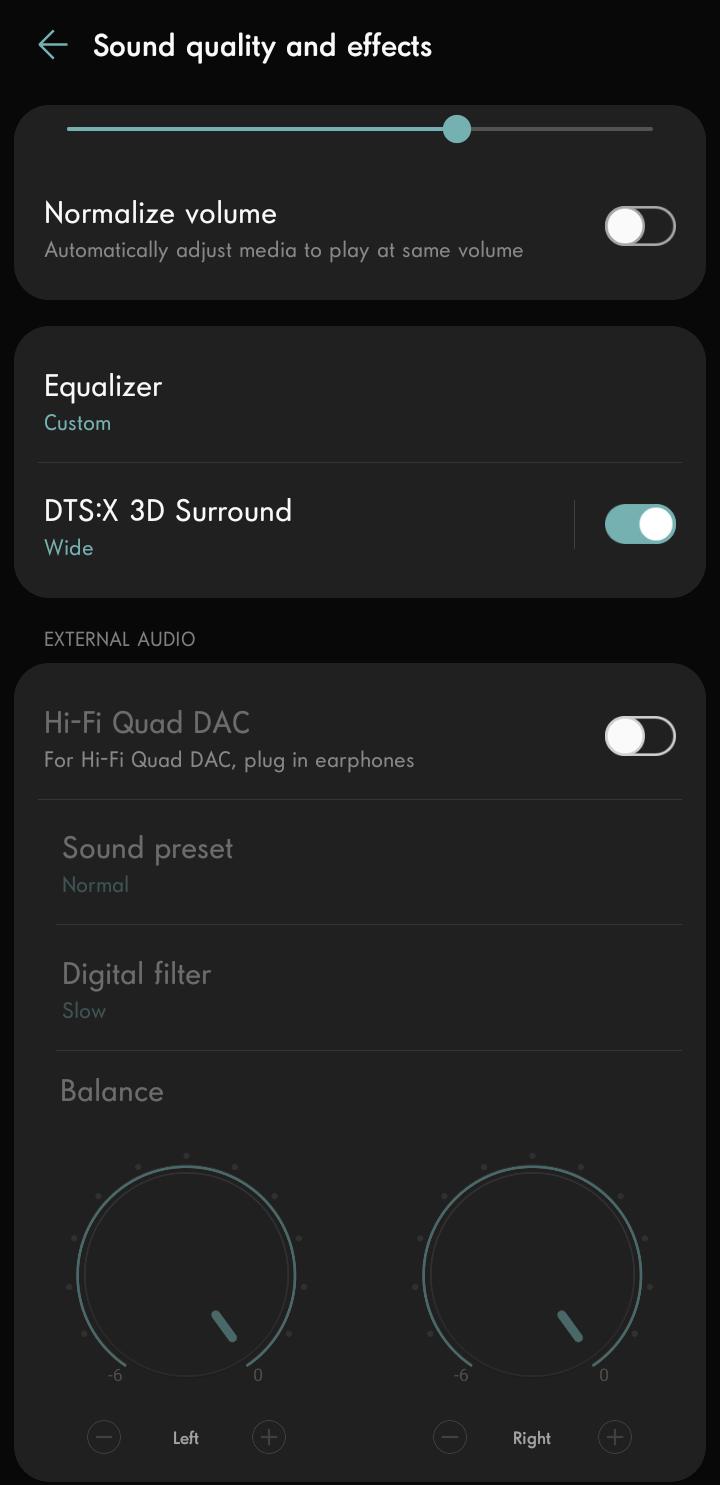Click the Wide label under DTS:X

point(68,547)
